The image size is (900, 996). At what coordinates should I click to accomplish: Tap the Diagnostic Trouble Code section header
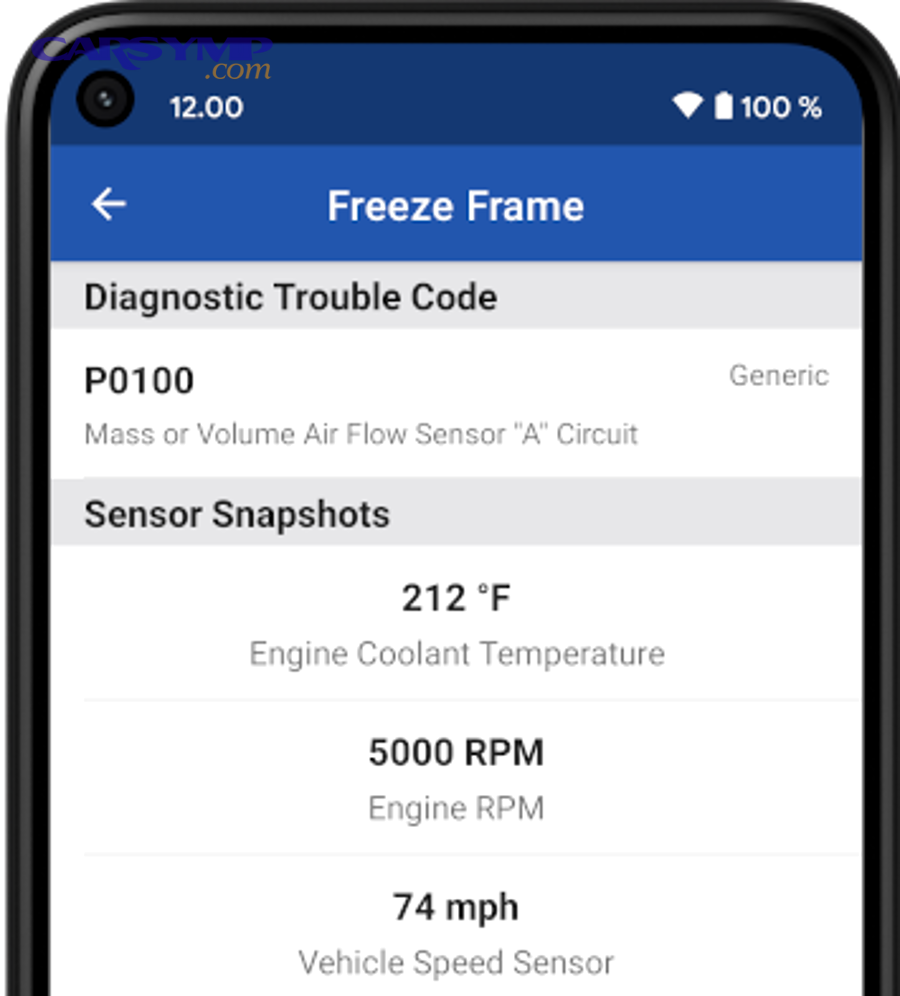pos(290,296)
